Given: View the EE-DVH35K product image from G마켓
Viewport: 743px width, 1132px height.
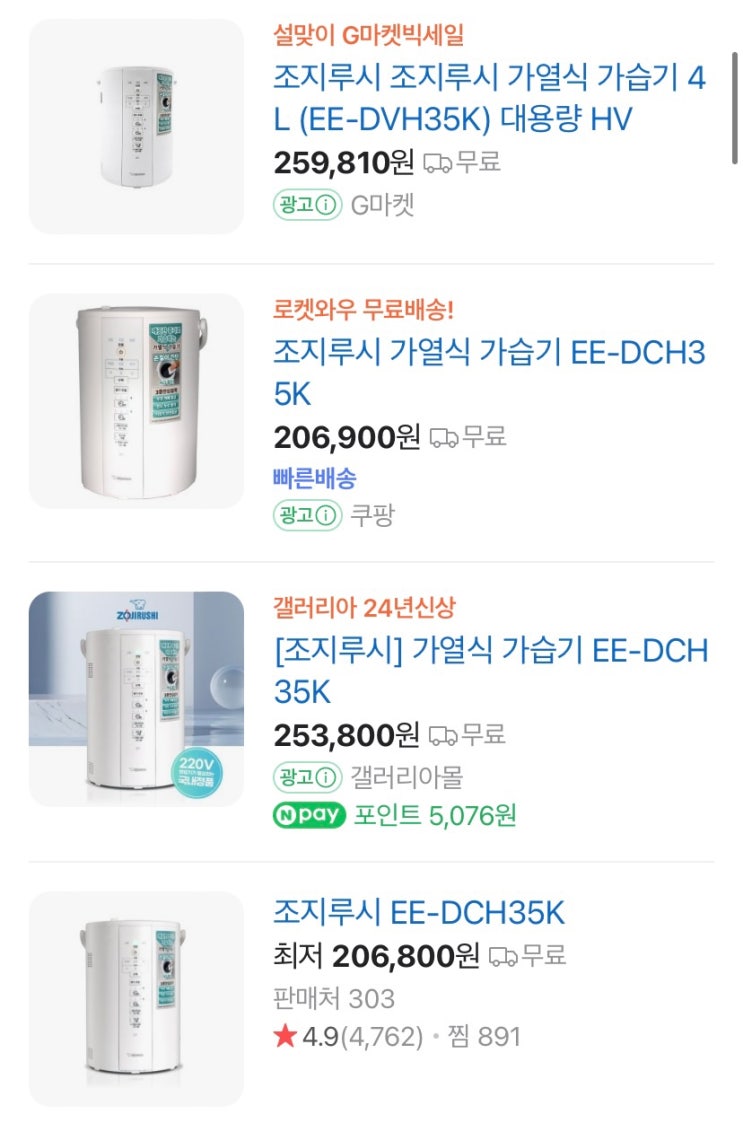Looking at the screenshot, I should [136, 127].
